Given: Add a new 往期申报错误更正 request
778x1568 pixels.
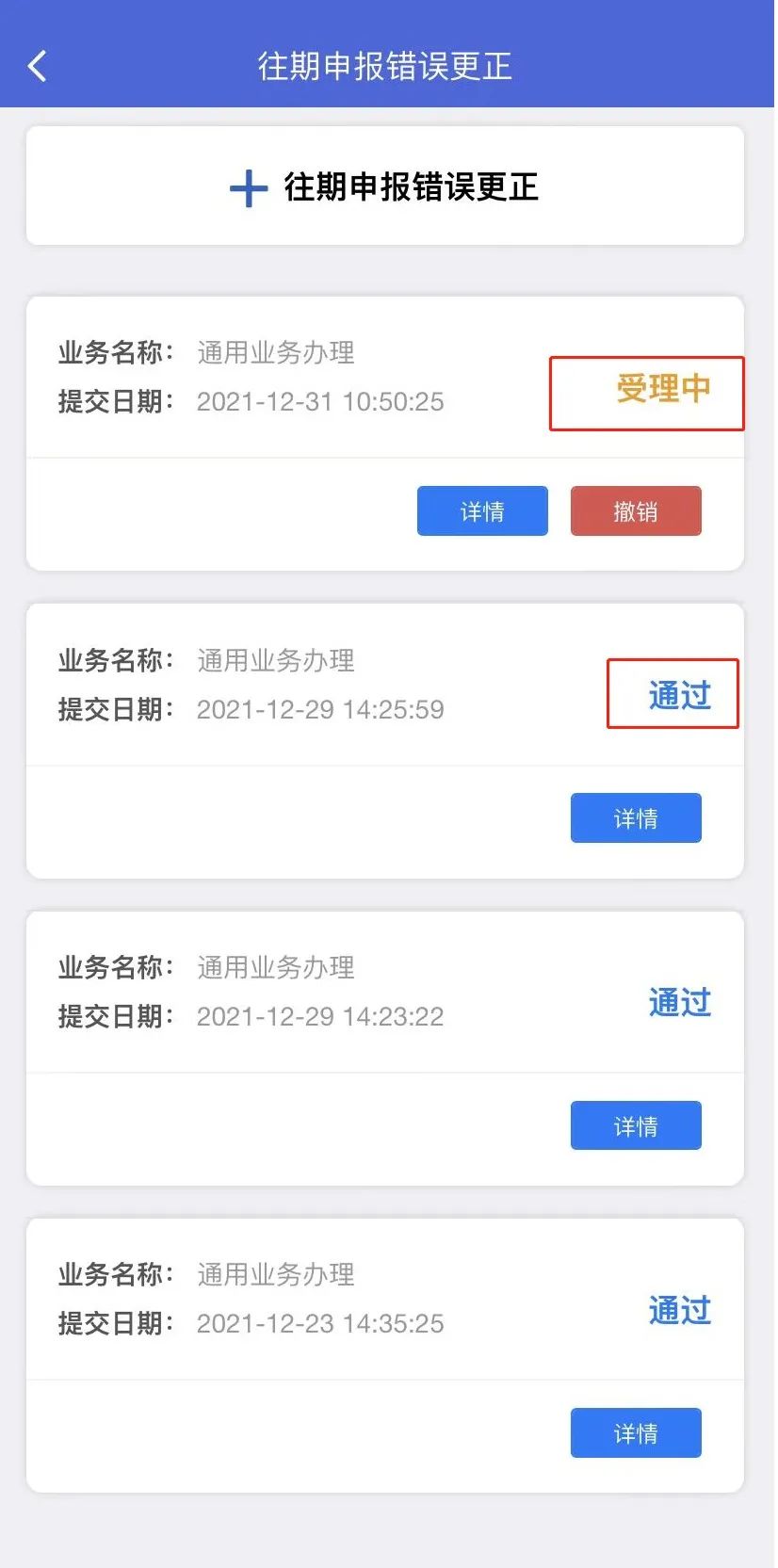Looking at the screenshot, I should point(384,187).
